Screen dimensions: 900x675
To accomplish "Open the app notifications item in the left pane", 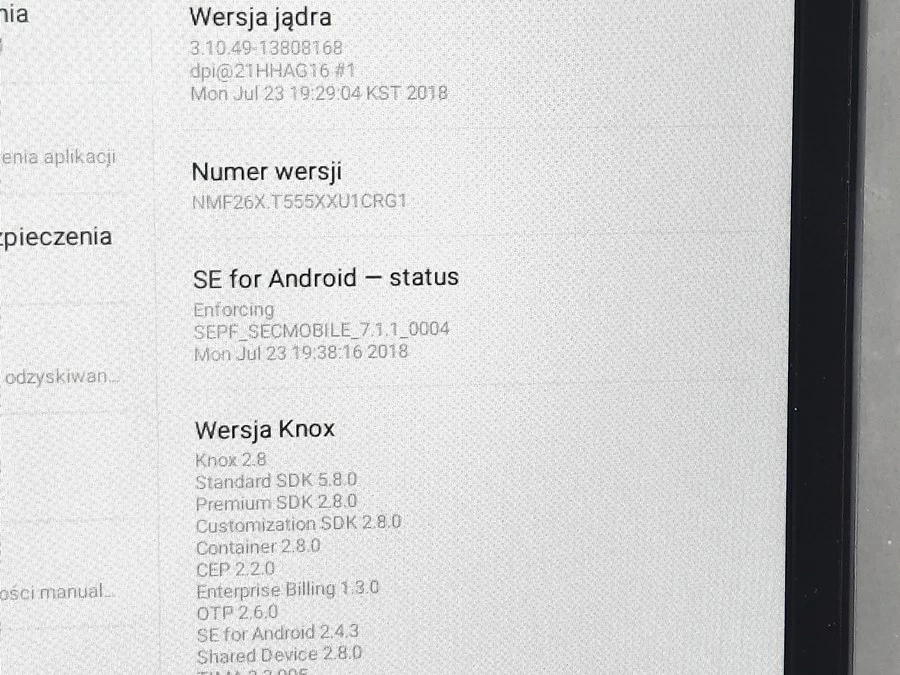I will [x=60, y=156].
